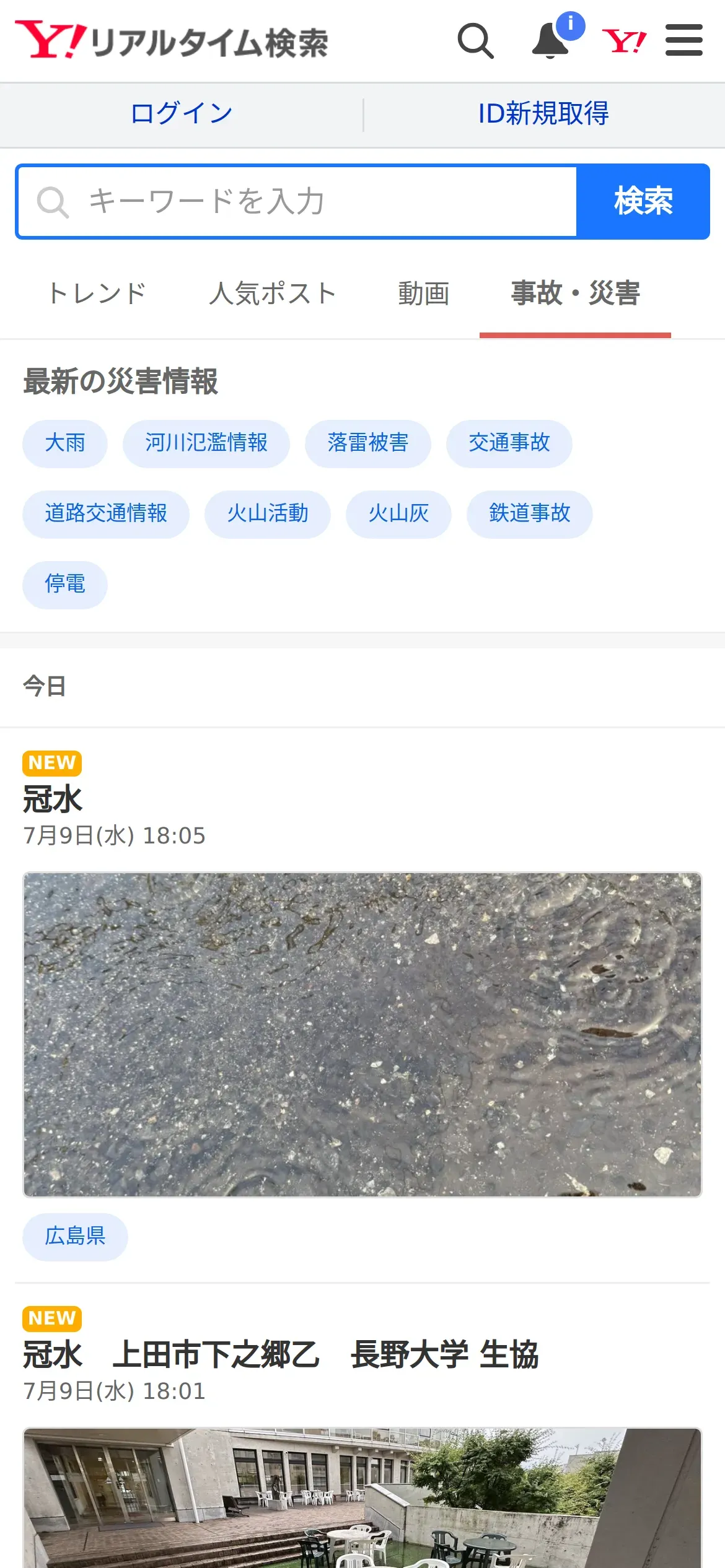Go to Yahoo! Japan top via red Y! icon

pyautogui.click(x=624, y=41)
